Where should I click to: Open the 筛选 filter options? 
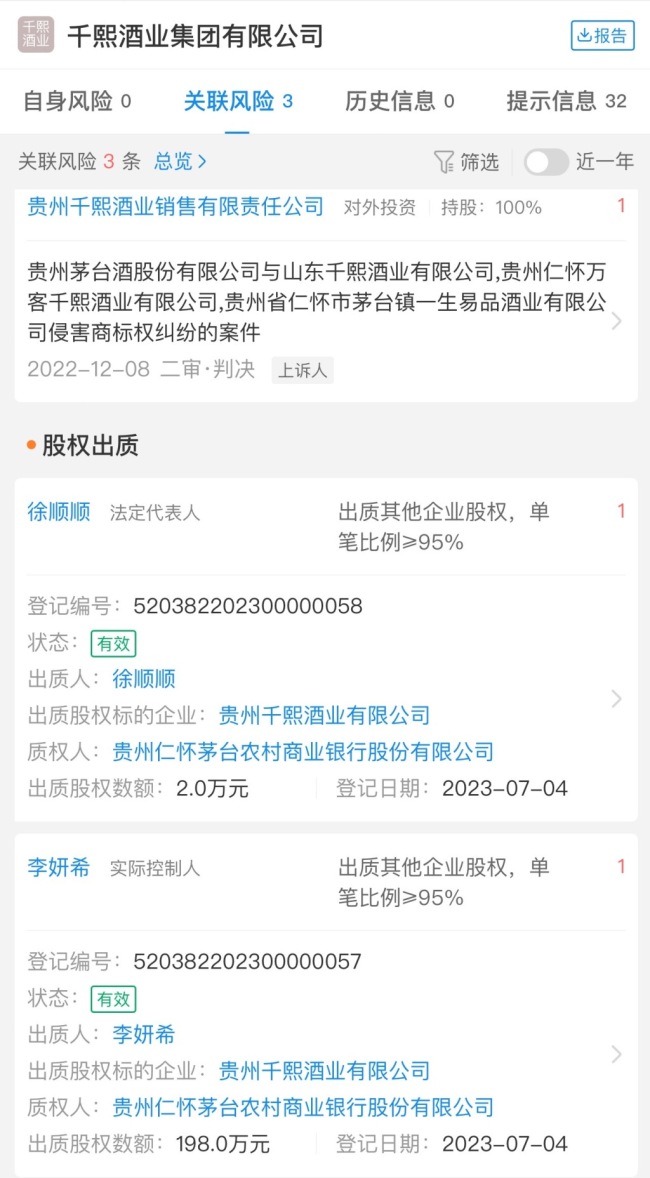(x=465, y=162)
